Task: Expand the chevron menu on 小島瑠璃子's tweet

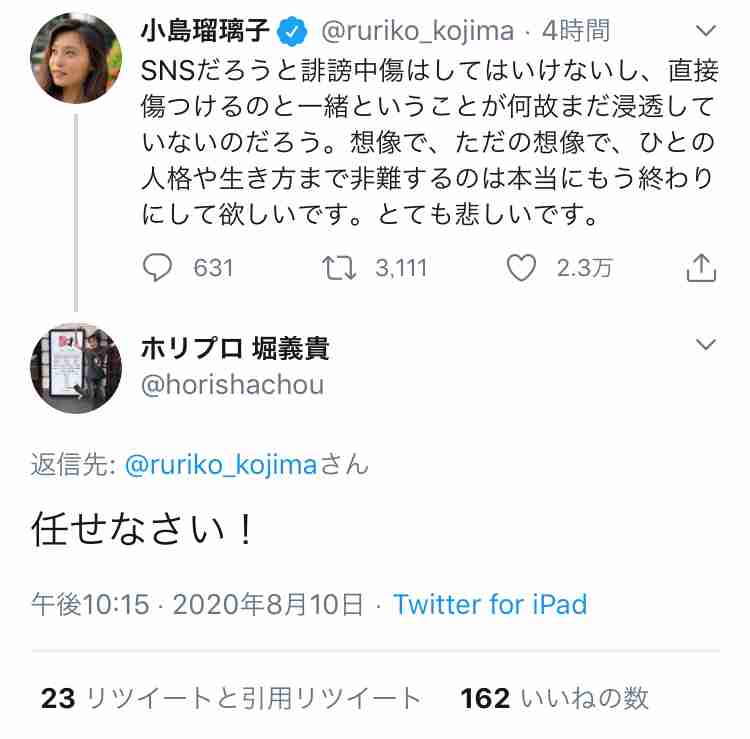Action: [x=706, y=31]
